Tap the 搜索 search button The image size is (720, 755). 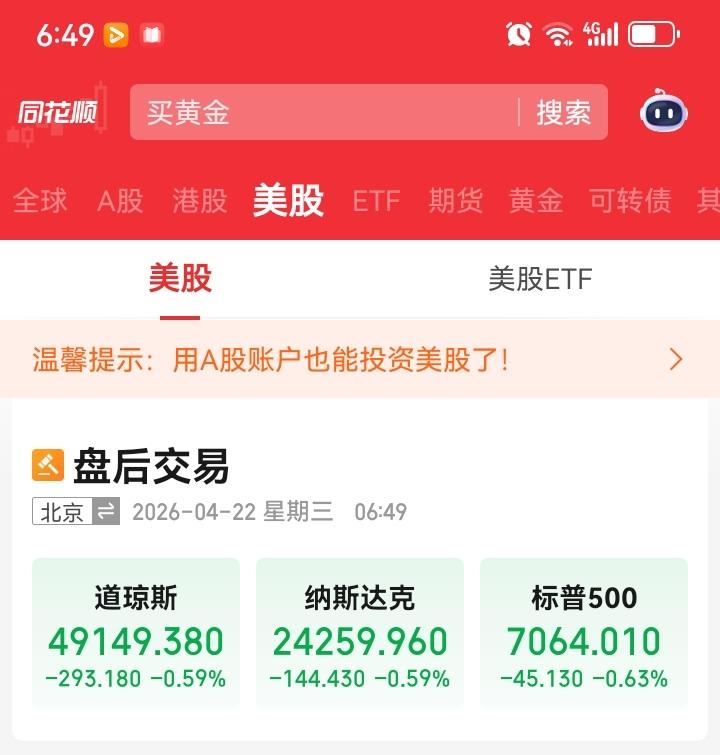tap(565, 112)
